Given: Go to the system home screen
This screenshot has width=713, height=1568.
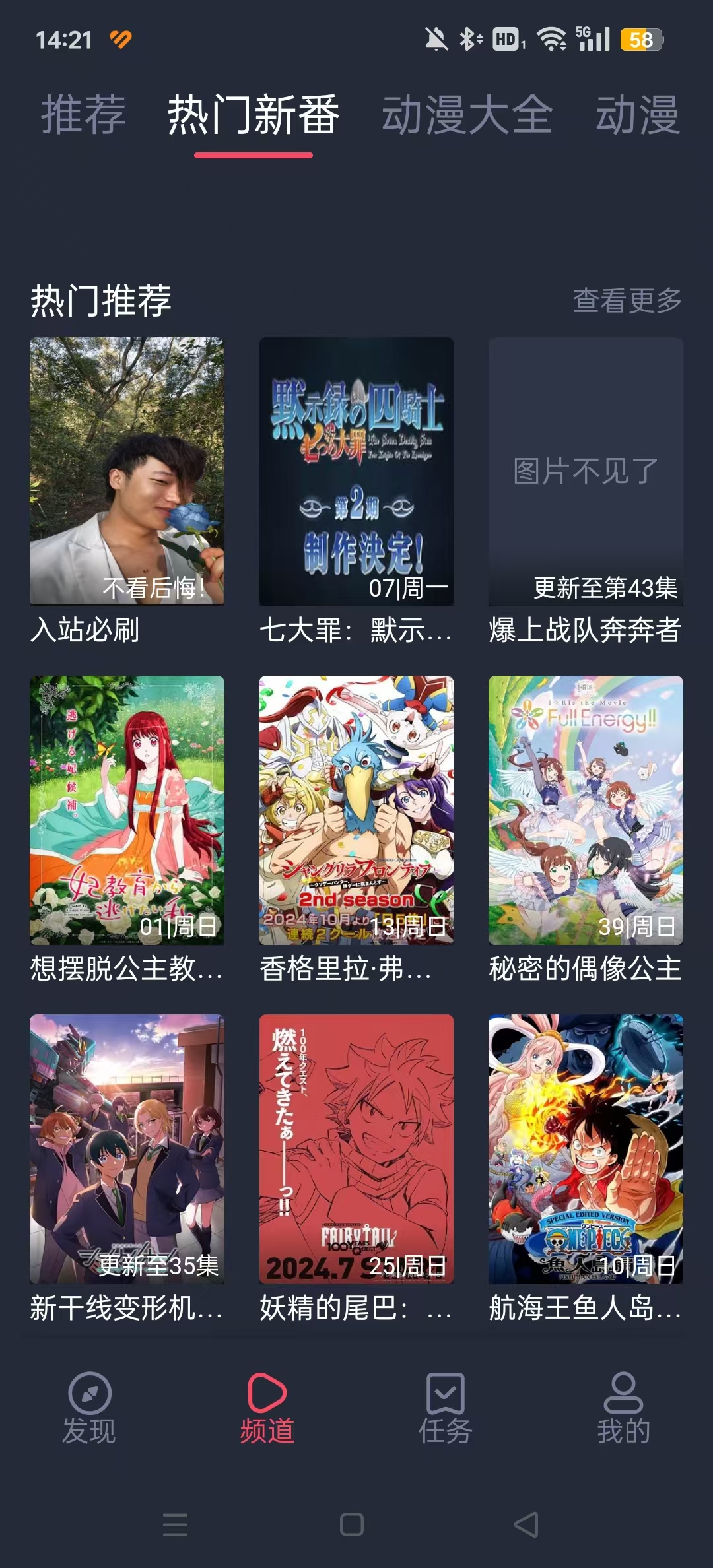Looking at the screenshot, I should tap(352, 1524).
